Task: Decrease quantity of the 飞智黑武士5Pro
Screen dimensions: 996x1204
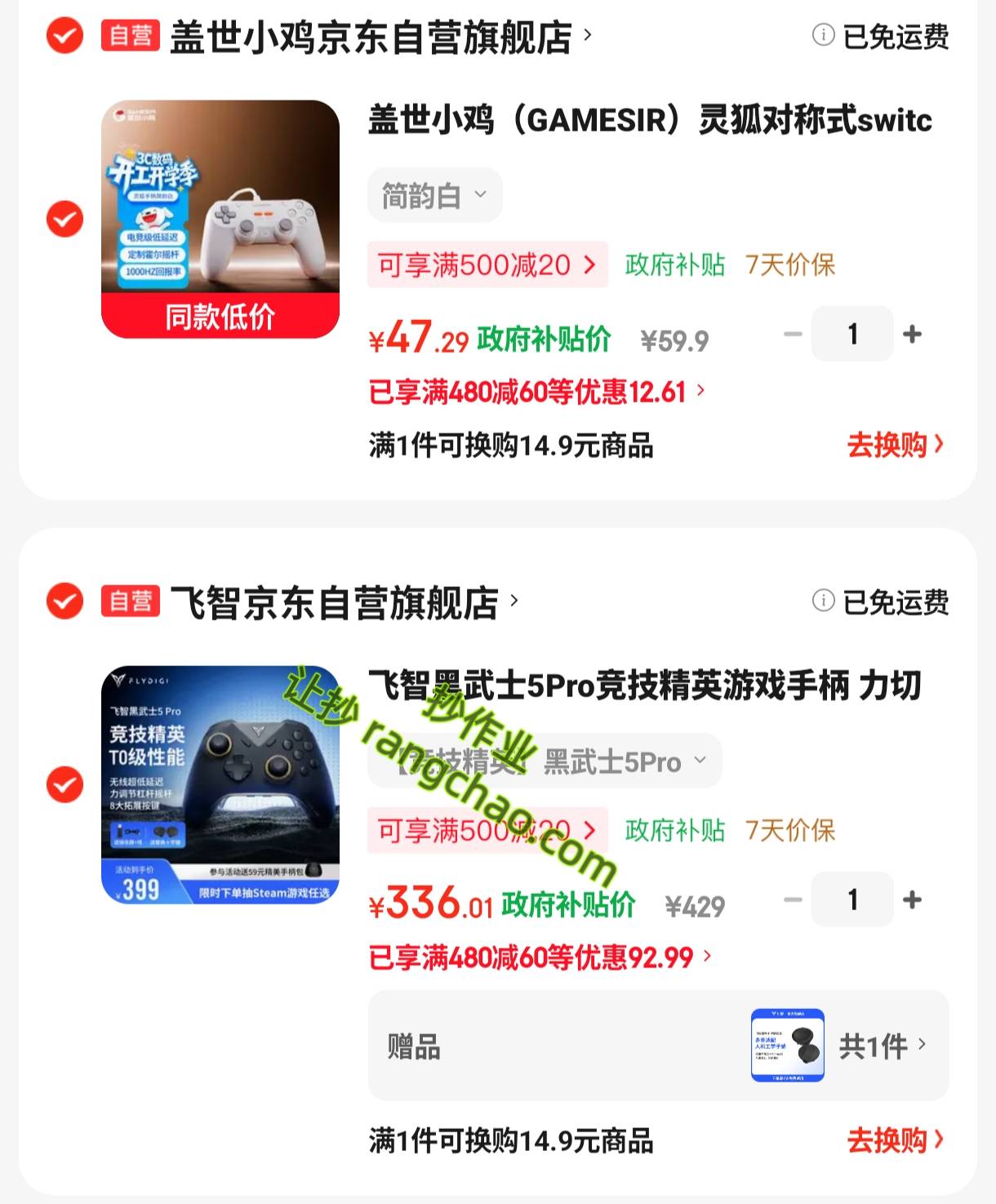Action: pos(793,900)
